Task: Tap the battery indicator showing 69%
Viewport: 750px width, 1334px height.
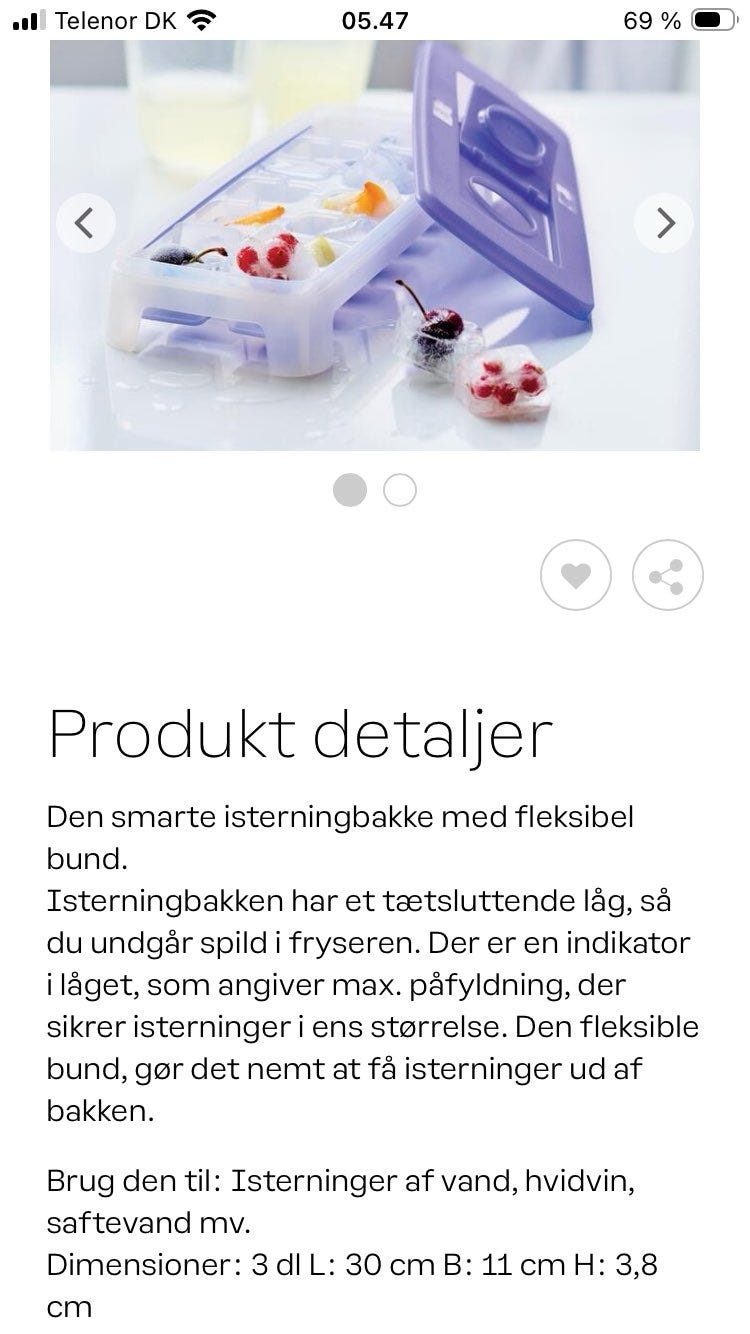Action: coord(714,20)
